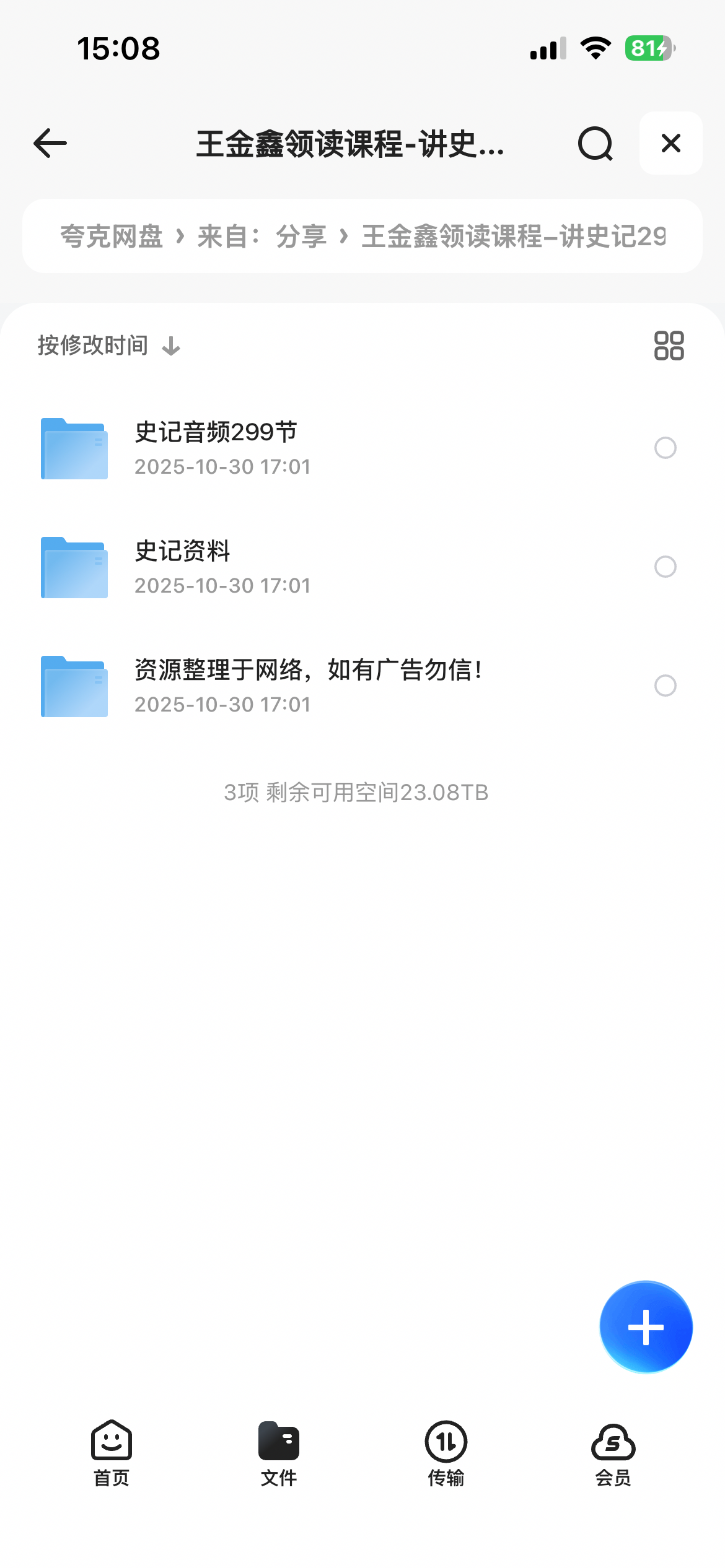Select the 资源整理于网络 folder checkbox
Screen dimensions: 725x1568
pyautogui.click(x=666, y=686)
